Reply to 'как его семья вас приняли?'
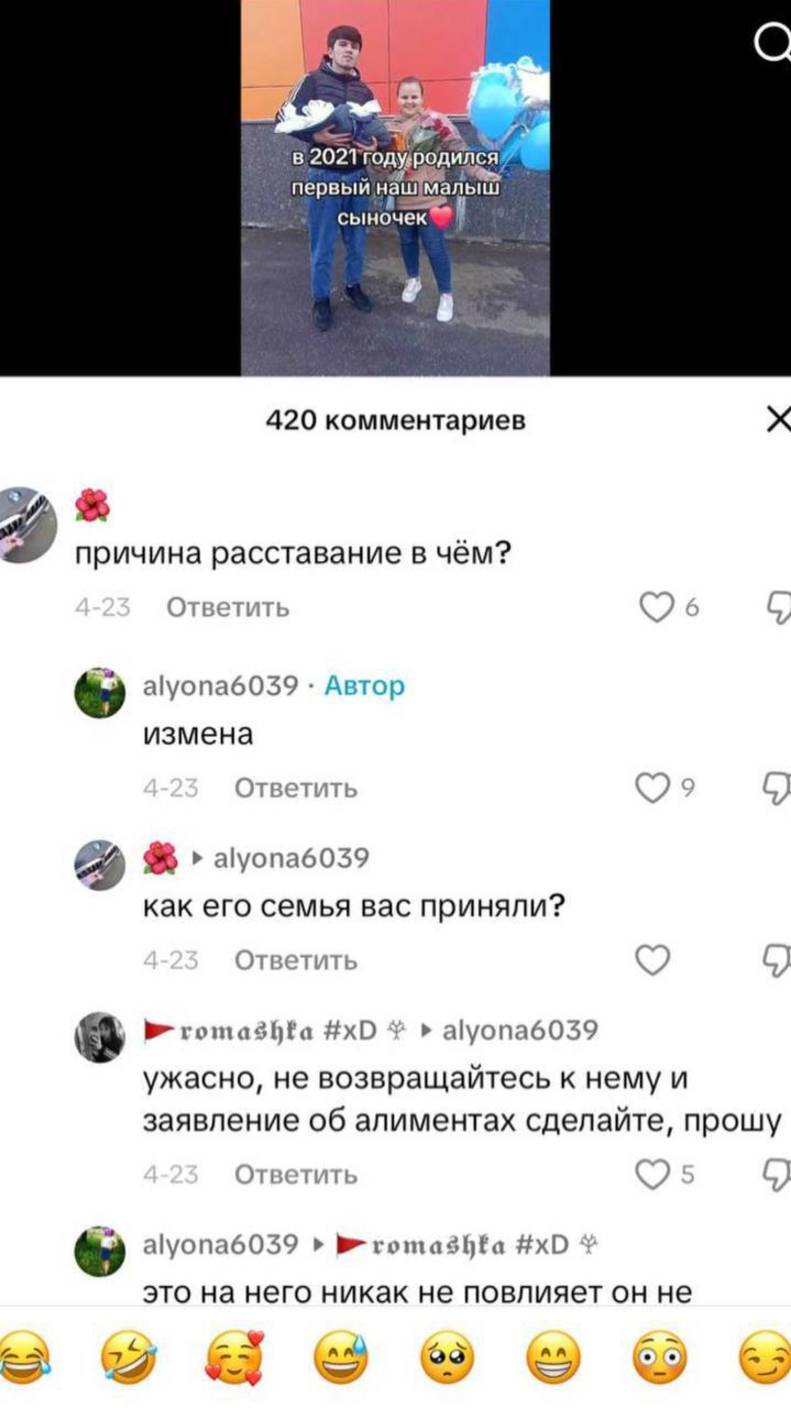Screen dimensions: 791x1408 (295, 961)
